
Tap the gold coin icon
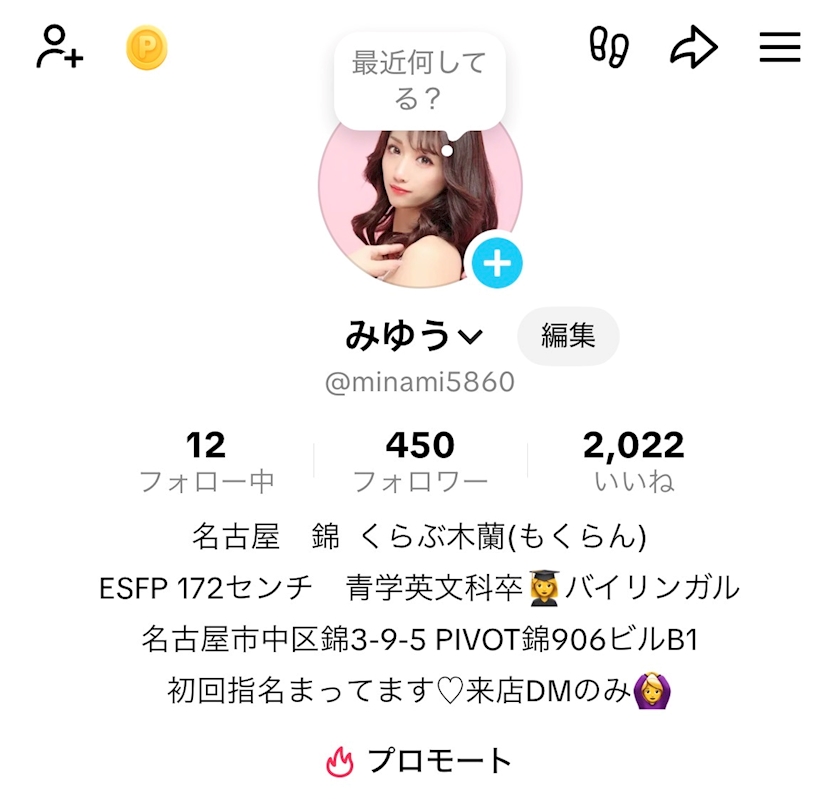coord(147,47)
